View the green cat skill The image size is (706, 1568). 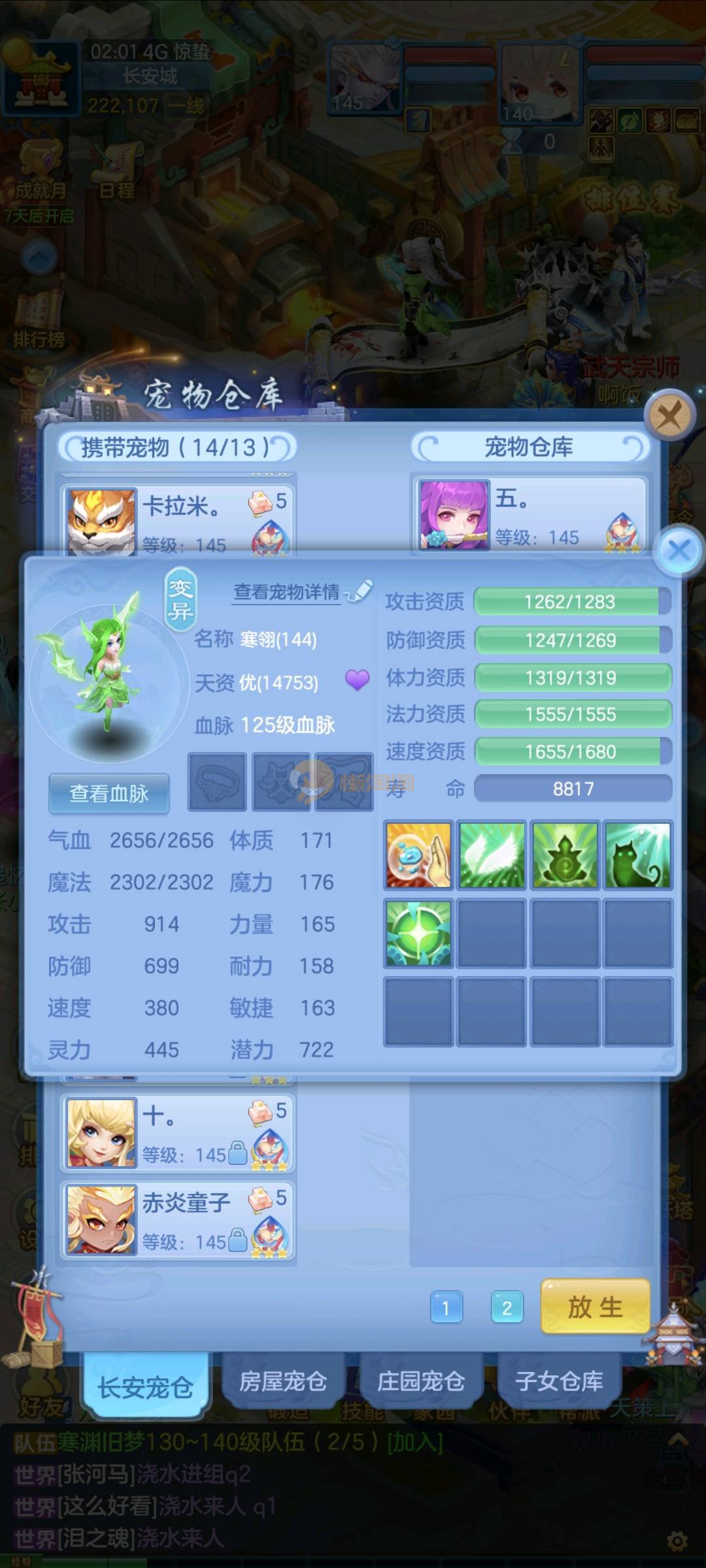pos(638,855)
